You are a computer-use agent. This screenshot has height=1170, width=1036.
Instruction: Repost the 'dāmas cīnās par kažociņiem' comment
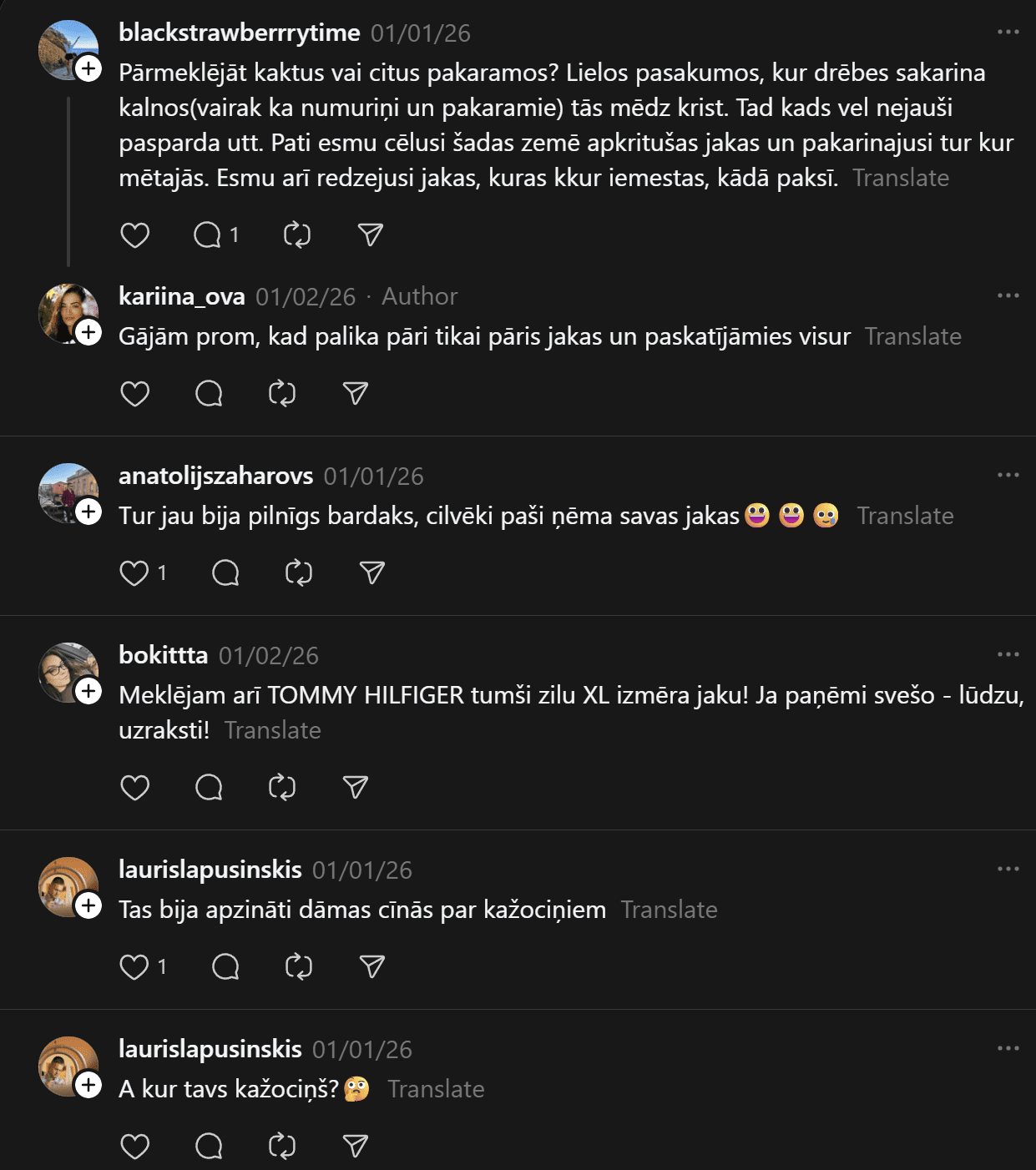pyautogui.click(x=298, y=966)
